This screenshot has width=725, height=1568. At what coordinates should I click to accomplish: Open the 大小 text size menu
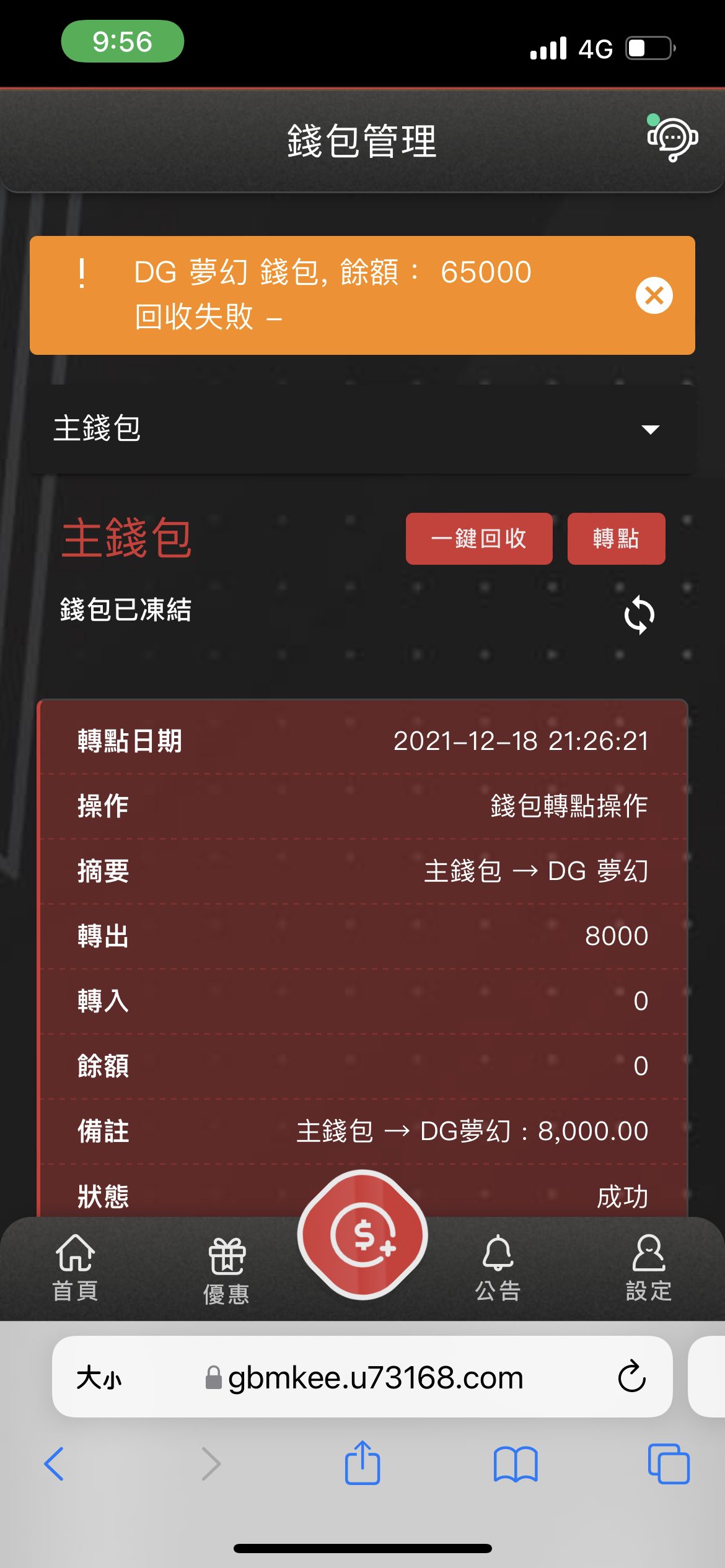[x=99, y=1378]
